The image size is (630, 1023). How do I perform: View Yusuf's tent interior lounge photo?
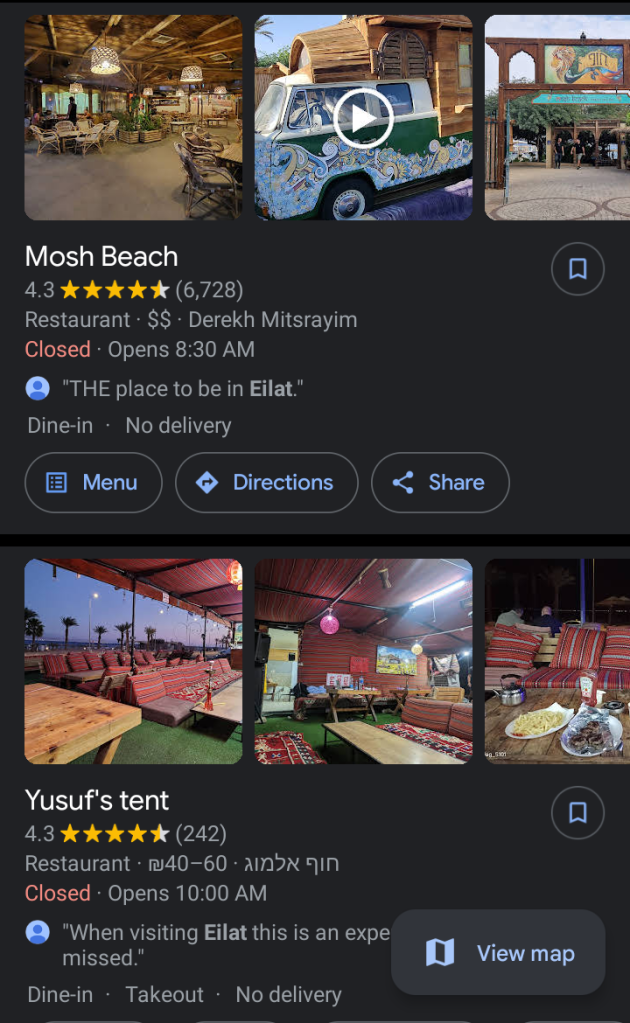click(x=363, y=661)
